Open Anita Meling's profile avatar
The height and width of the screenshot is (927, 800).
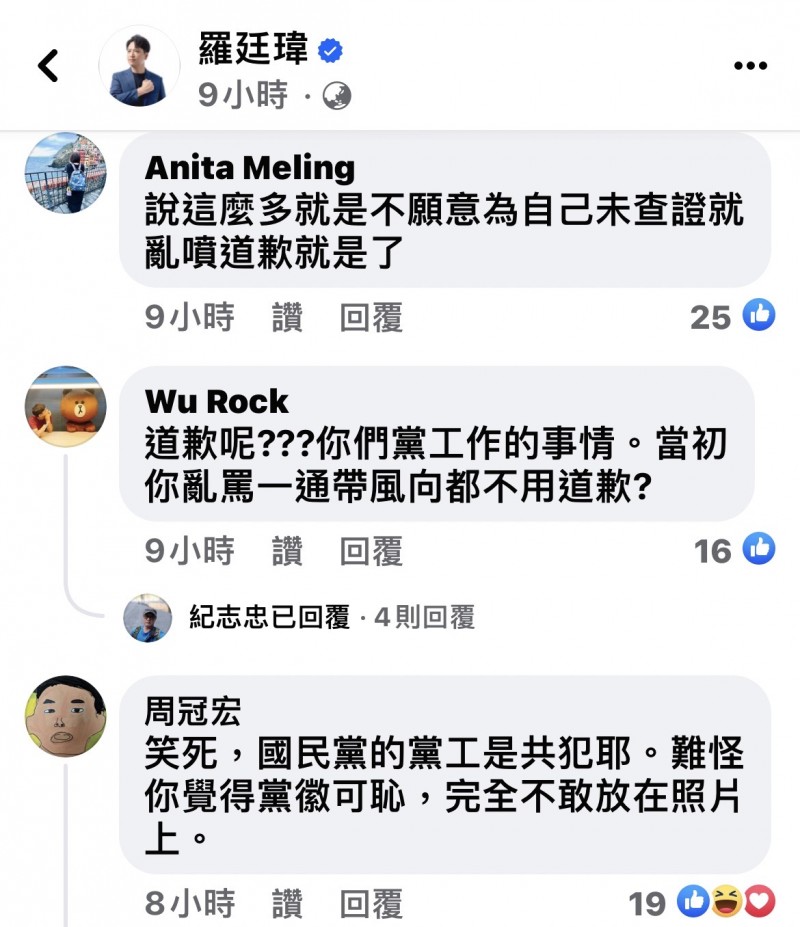(x=65, y=172)
